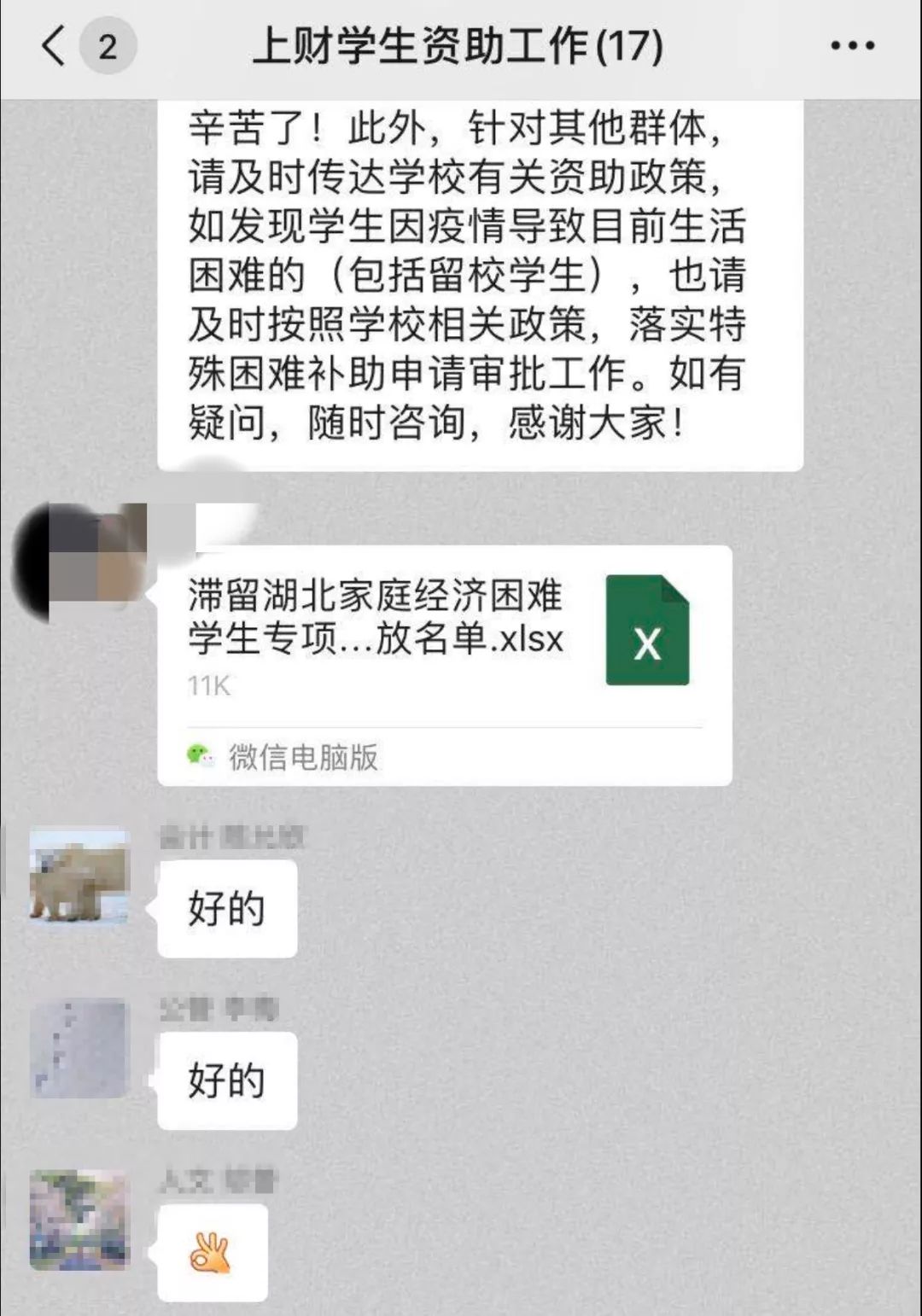Screen dimensions: 922x1316
Task: Open the gray avatar beside the second 好的
Action: (x=79, y=1048)
